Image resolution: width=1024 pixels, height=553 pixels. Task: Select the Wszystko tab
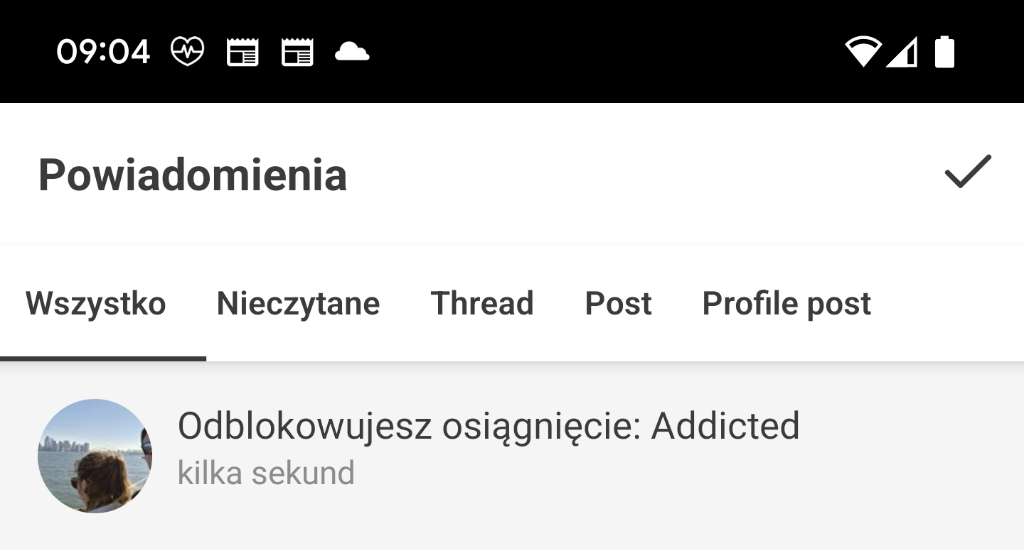point(96,304)
